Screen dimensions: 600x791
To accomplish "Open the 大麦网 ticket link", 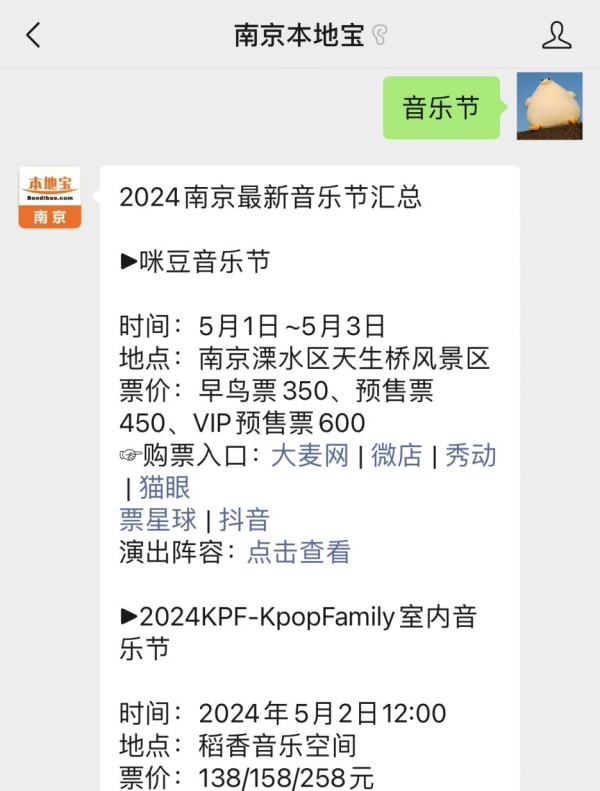I will tap(309, 456).
